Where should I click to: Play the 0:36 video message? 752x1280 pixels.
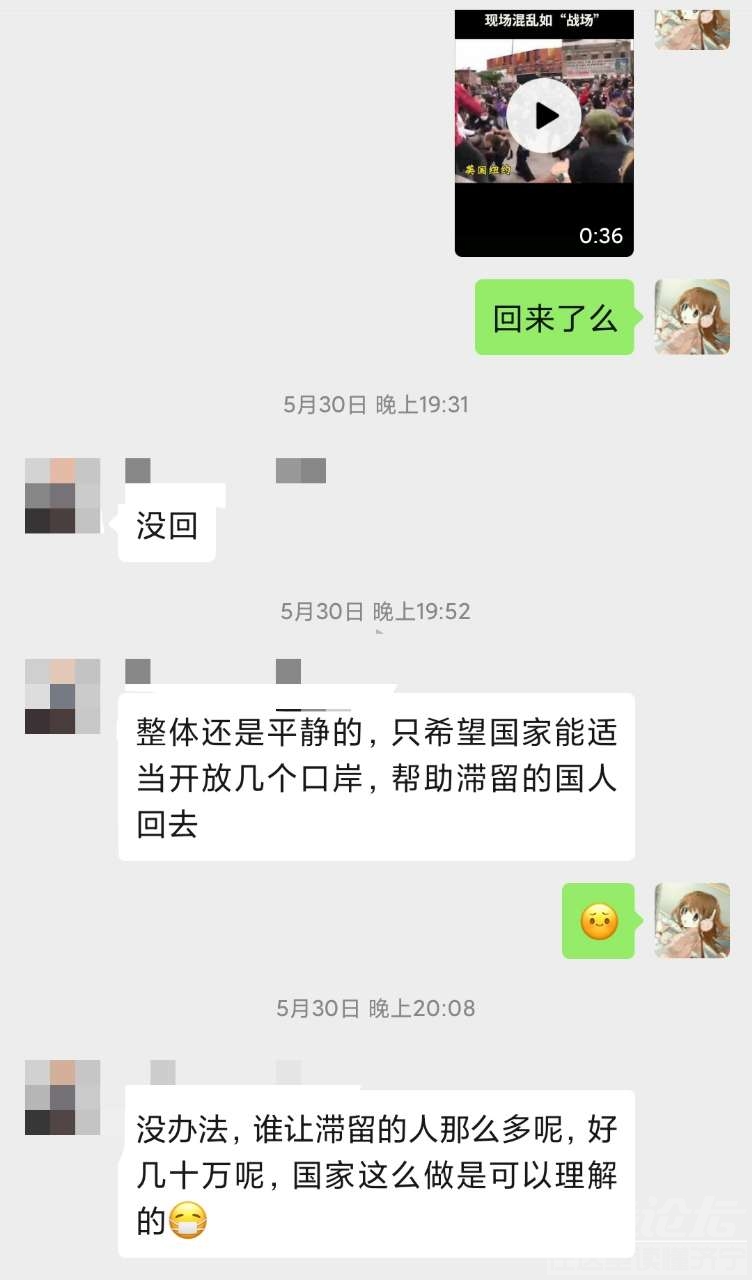click(544, 116)
